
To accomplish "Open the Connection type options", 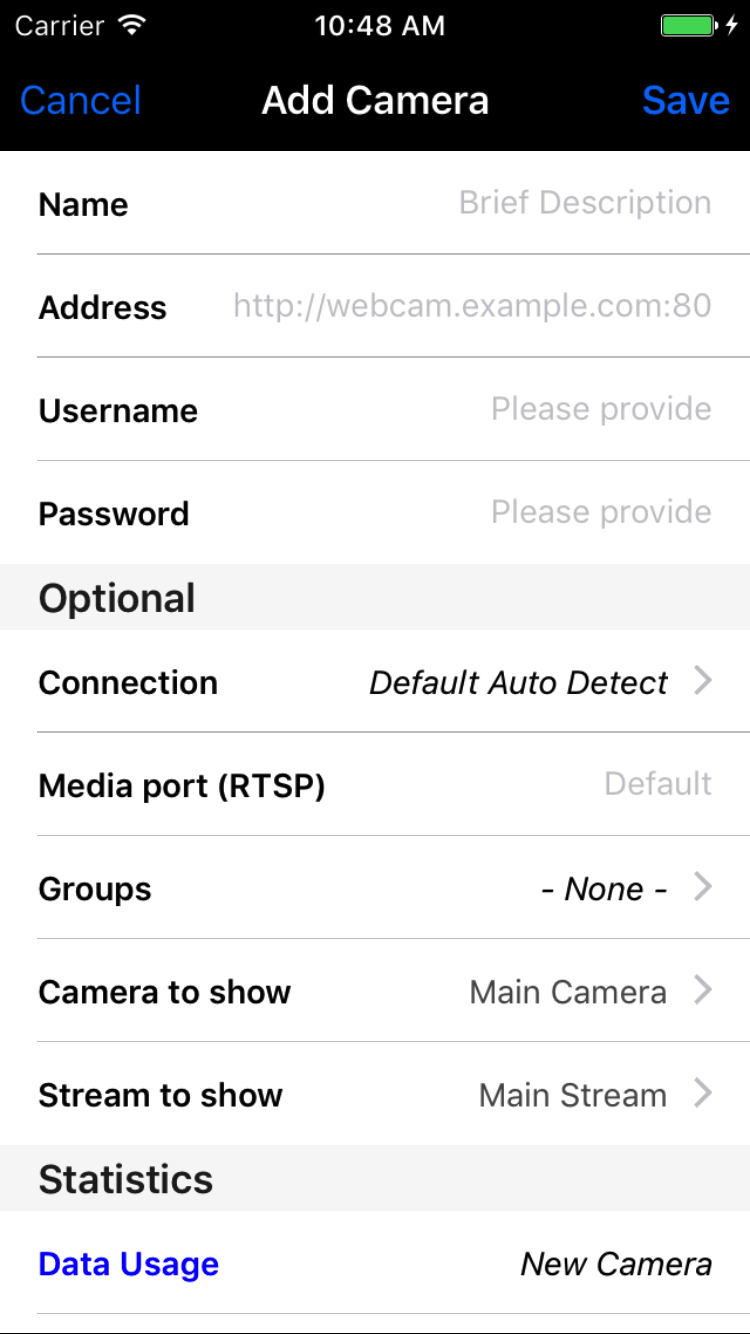I will pos(540,683).
